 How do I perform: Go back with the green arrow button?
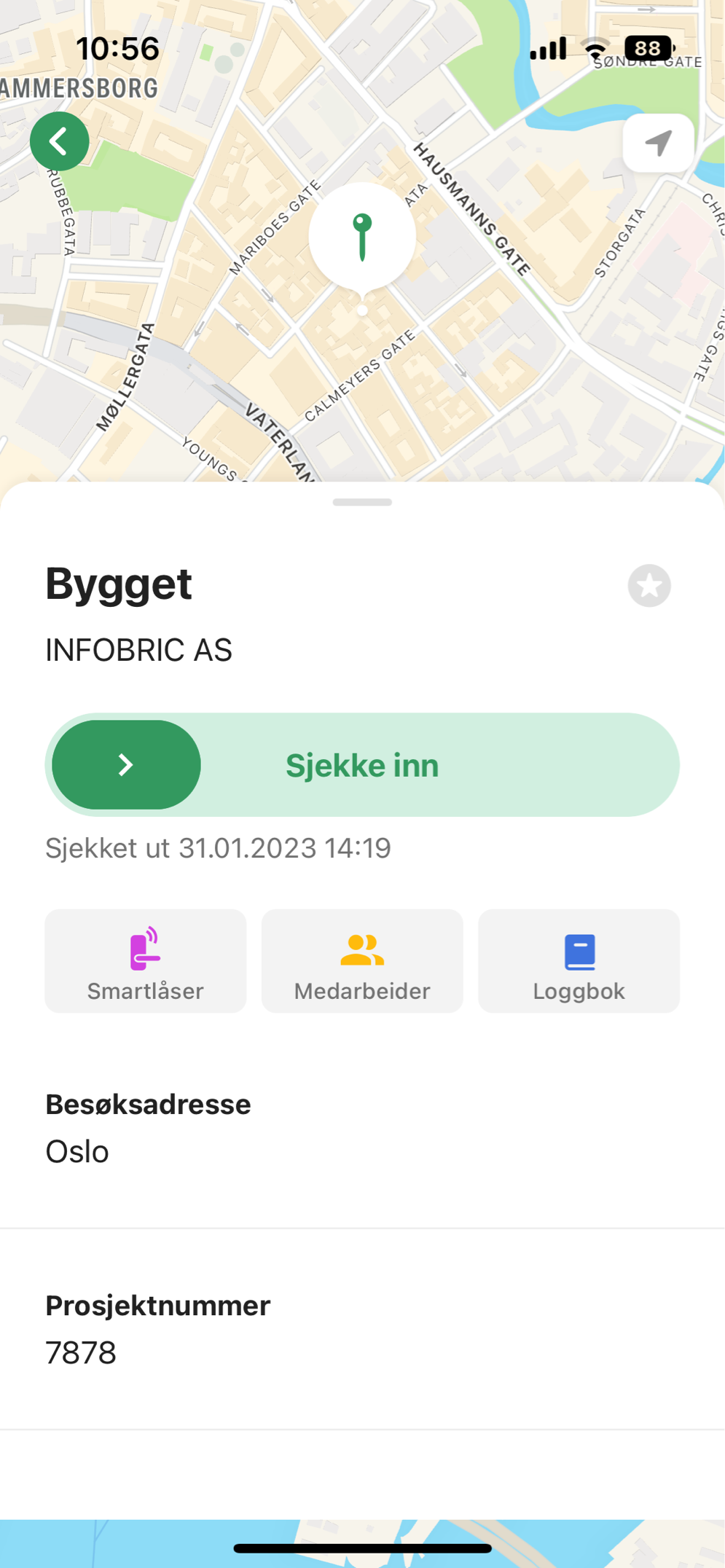59,141
